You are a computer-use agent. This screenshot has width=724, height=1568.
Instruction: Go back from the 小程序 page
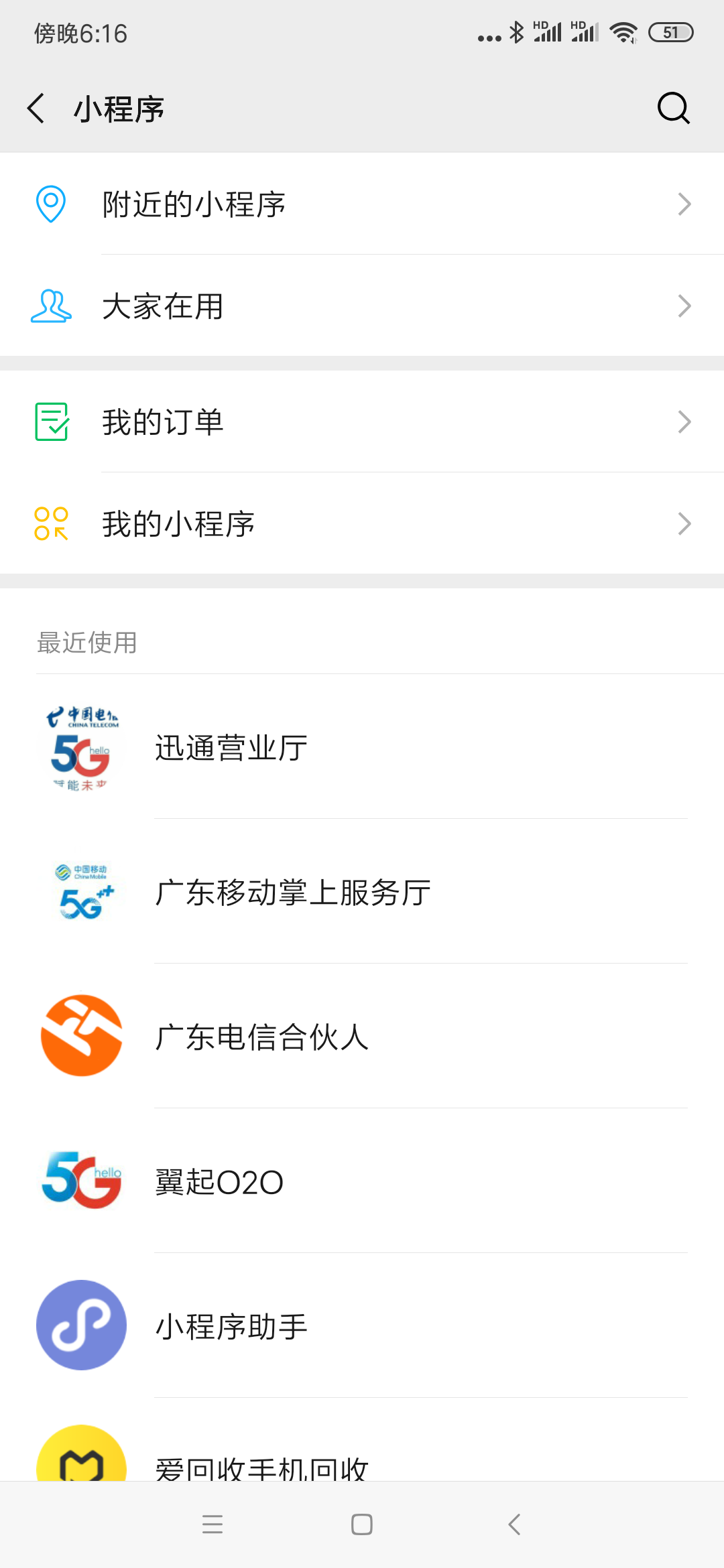(36, 109)
